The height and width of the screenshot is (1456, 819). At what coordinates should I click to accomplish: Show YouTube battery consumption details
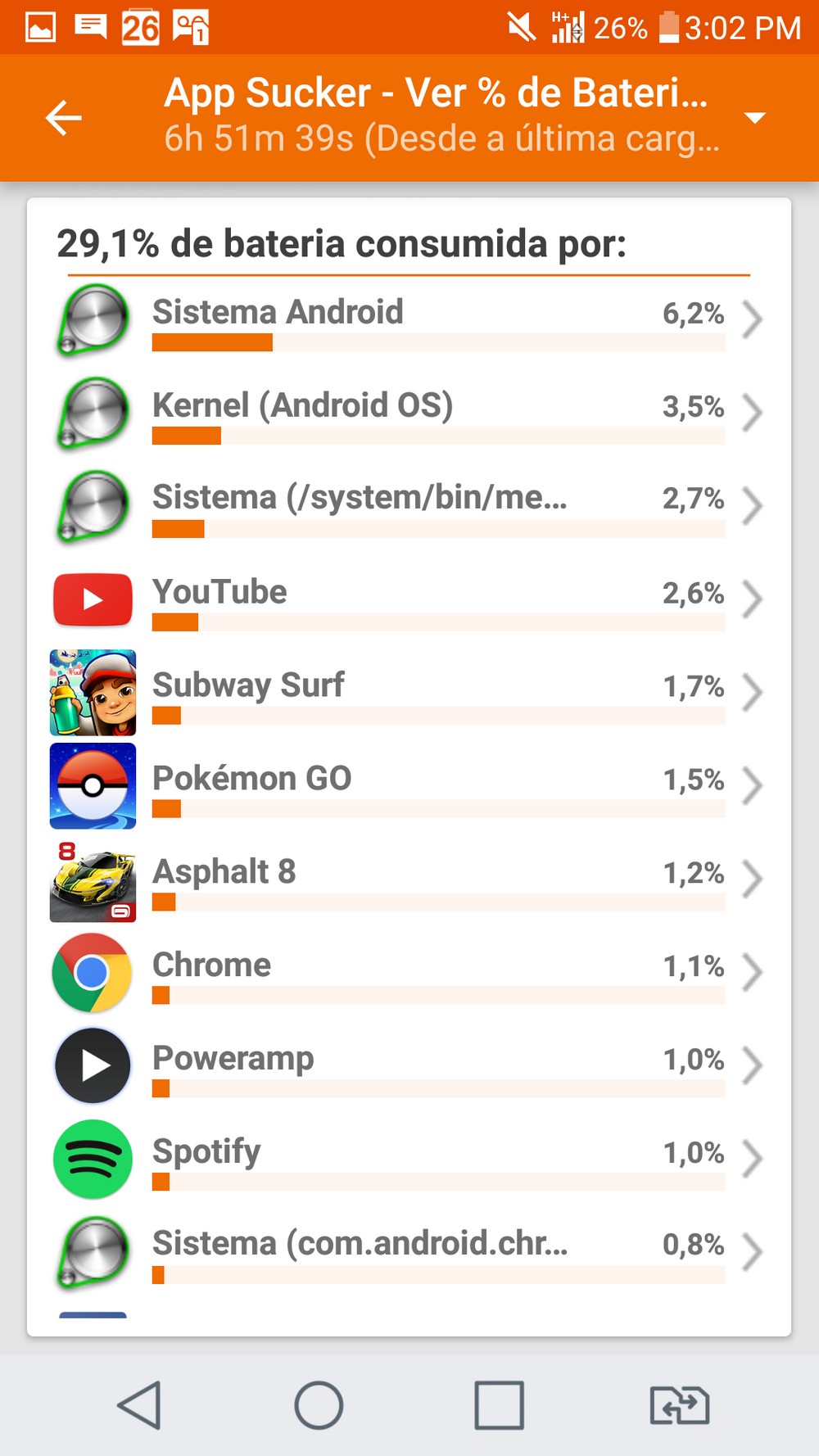[x=409, y=599]
